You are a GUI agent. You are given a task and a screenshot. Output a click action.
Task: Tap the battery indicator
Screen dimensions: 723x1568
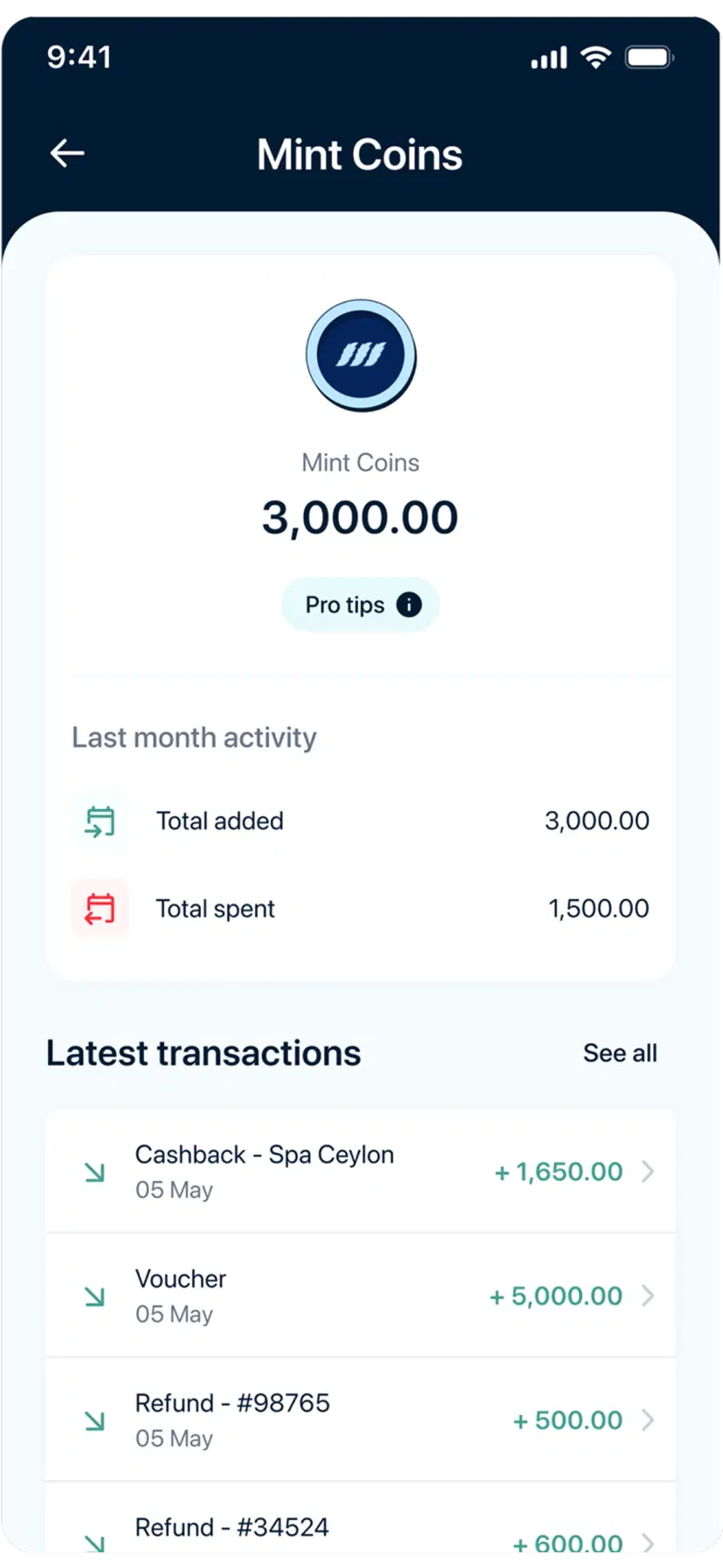(649, 57)
